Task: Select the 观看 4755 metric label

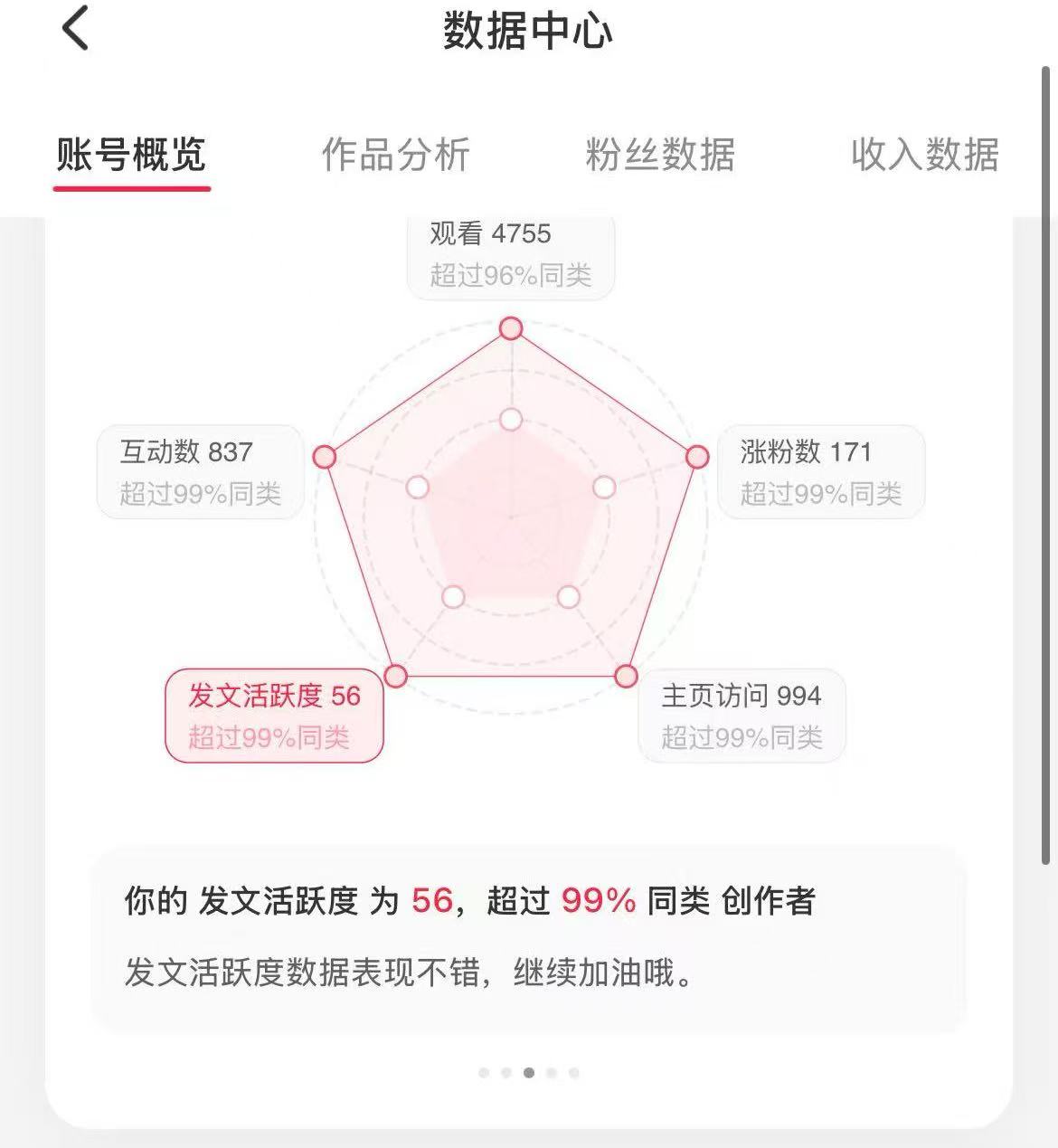Action: (x=510, y=254)
